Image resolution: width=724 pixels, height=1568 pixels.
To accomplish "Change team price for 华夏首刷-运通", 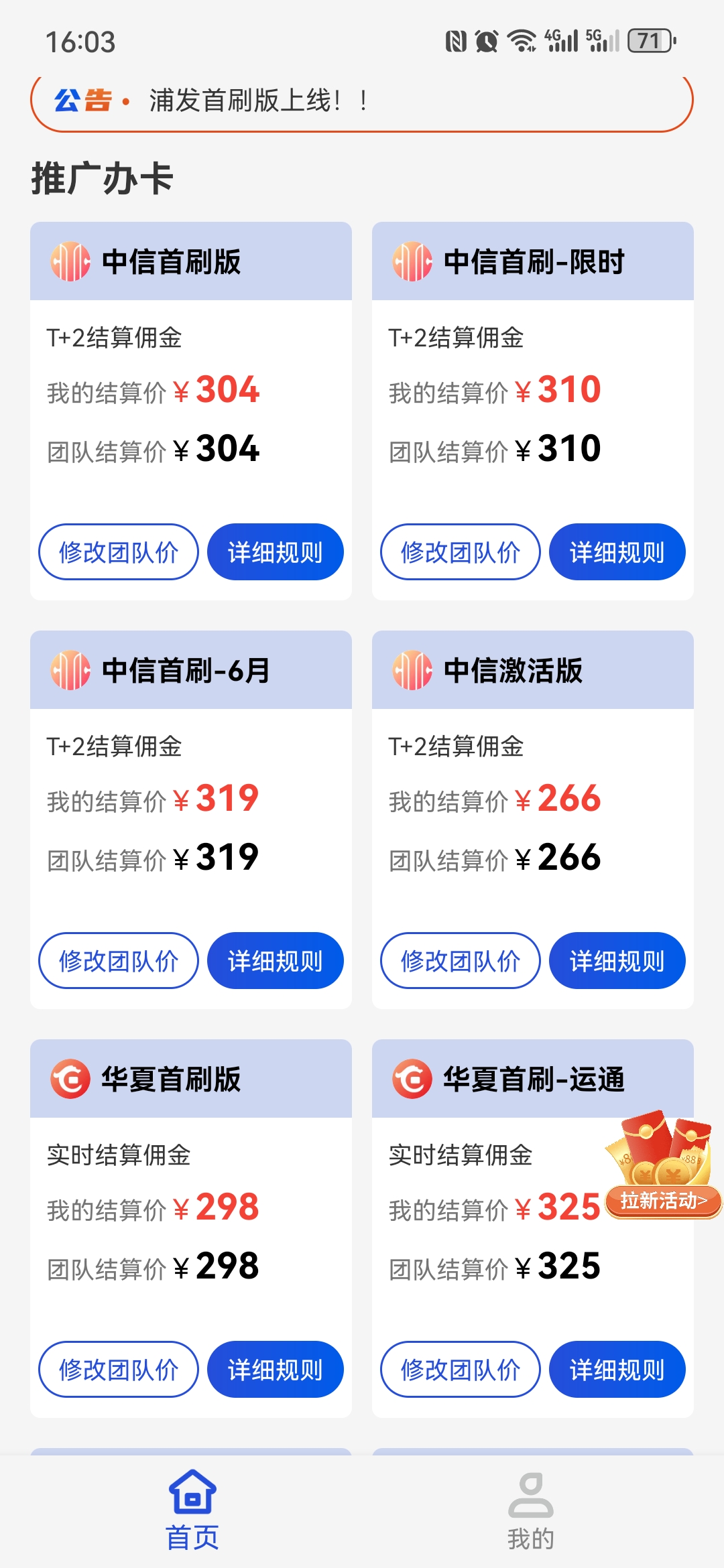I will 461,1370.
